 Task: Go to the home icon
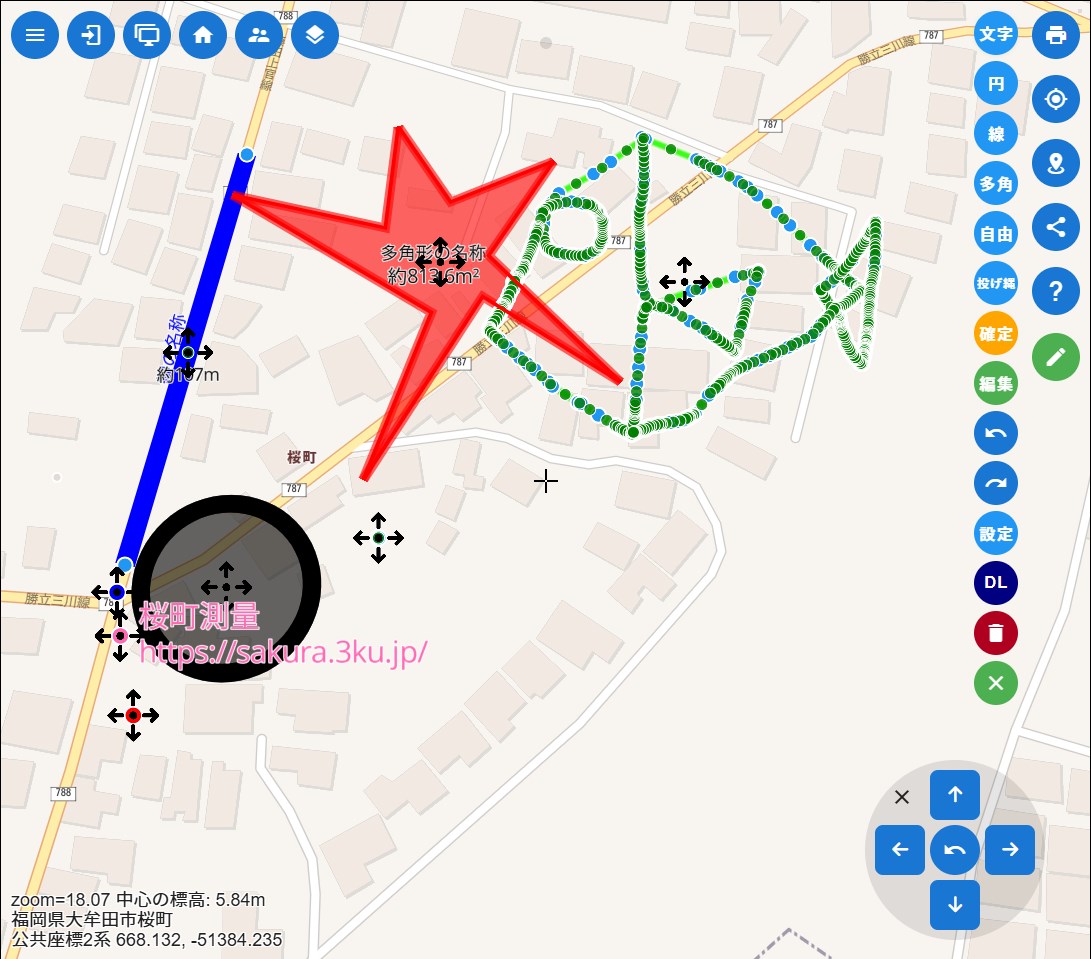(x=203, y=35)
